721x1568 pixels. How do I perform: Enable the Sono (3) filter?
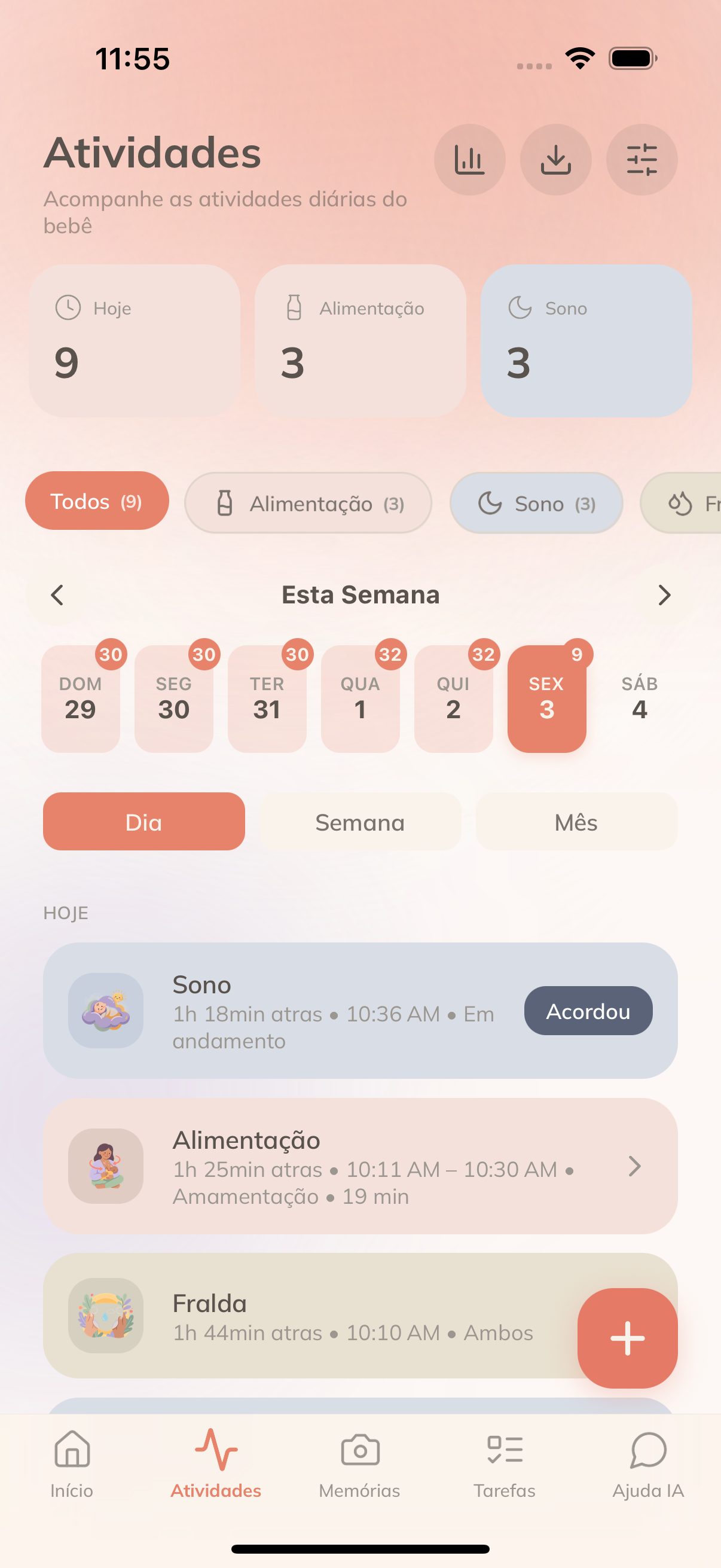(x=536, y=503)
